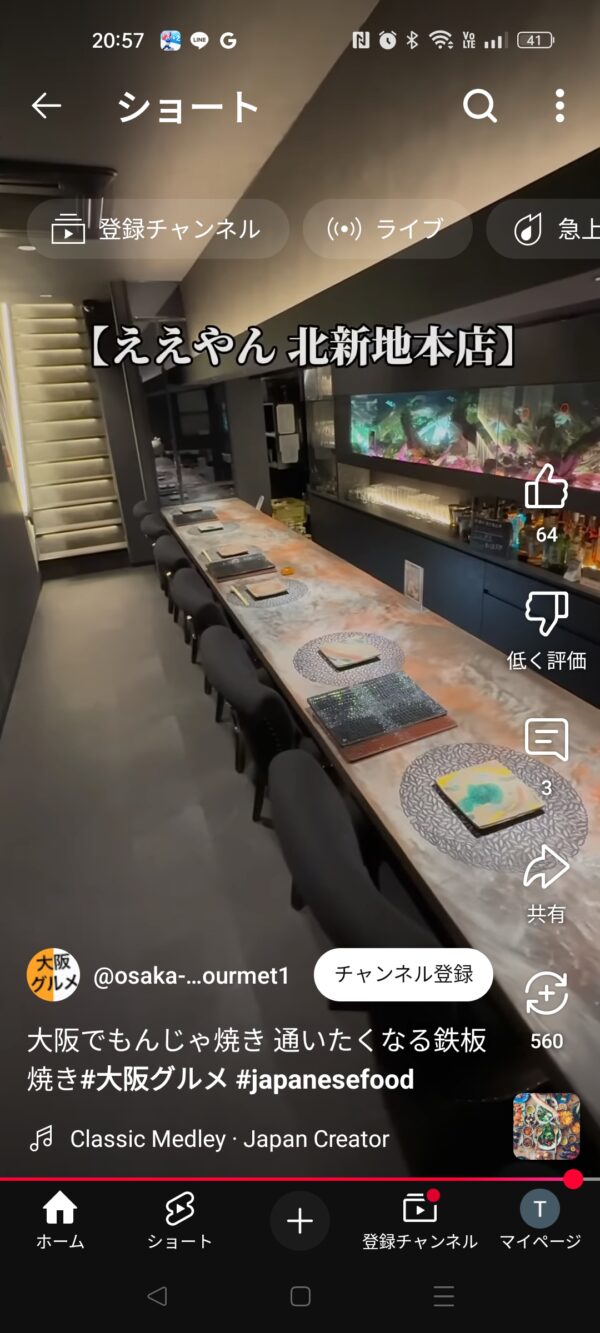Select the ライブ chip

(x=387, y=229)
